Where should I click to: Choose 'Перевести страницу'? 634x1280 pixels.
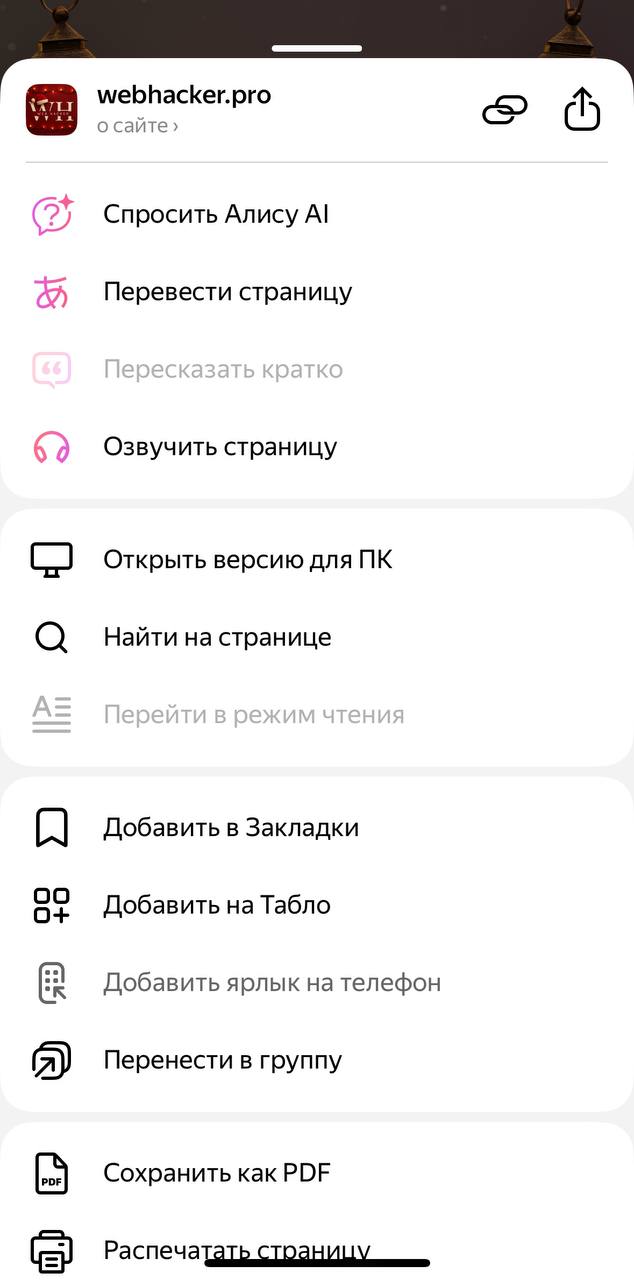pos(227,292)
